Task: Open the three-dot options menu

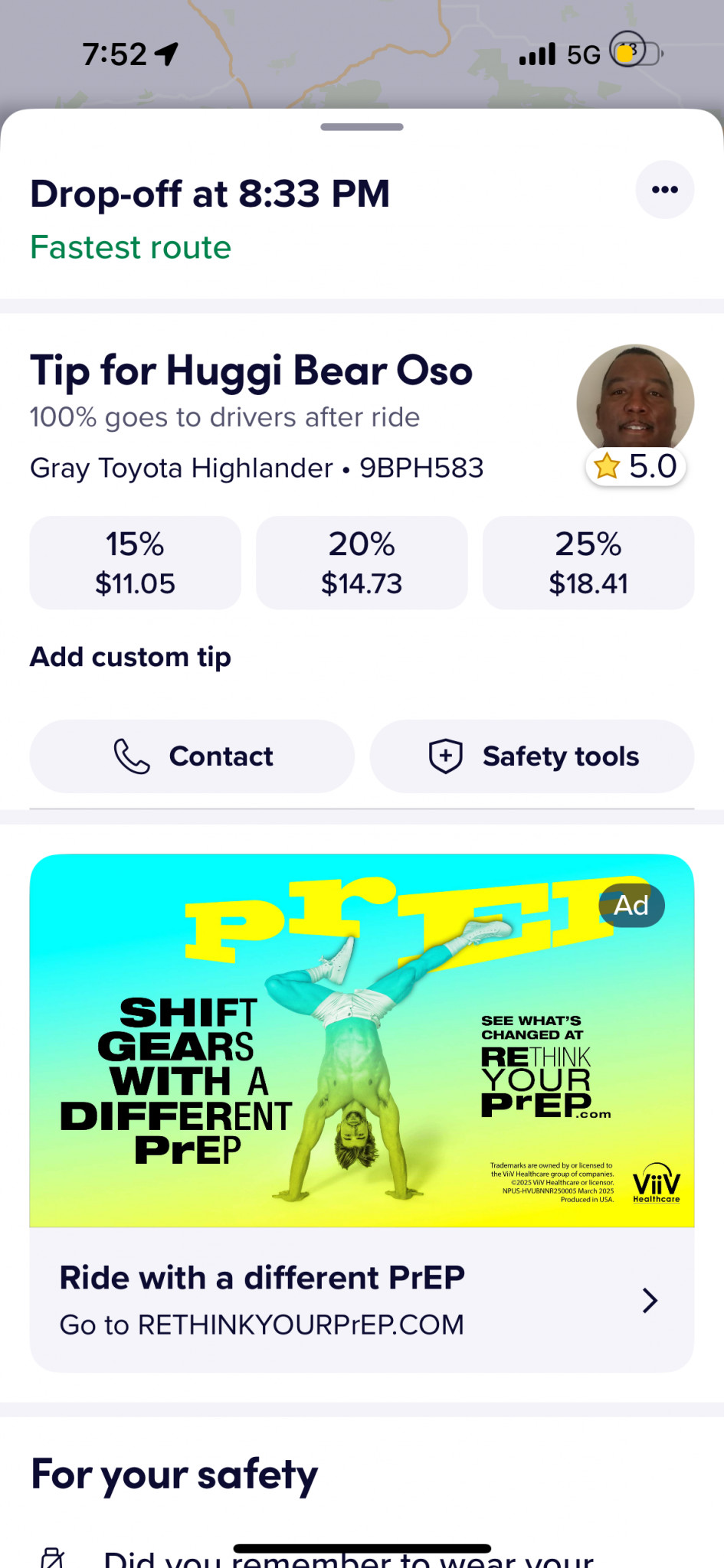Action: tap(664, 190)
